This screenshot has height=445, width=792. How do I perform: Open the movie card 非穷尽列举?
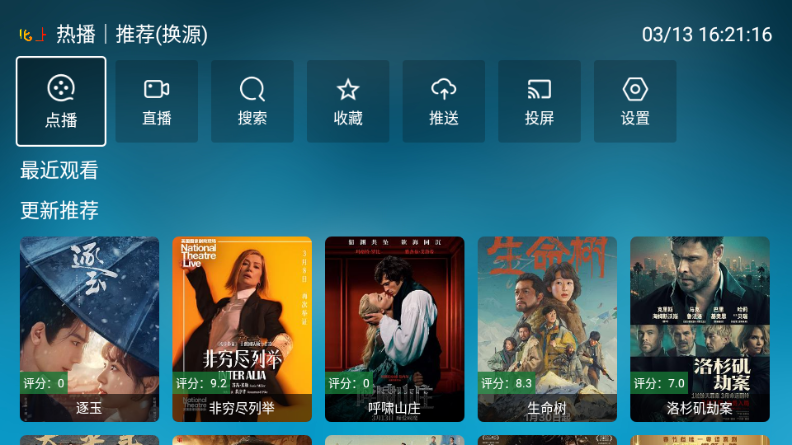[242, 328]
